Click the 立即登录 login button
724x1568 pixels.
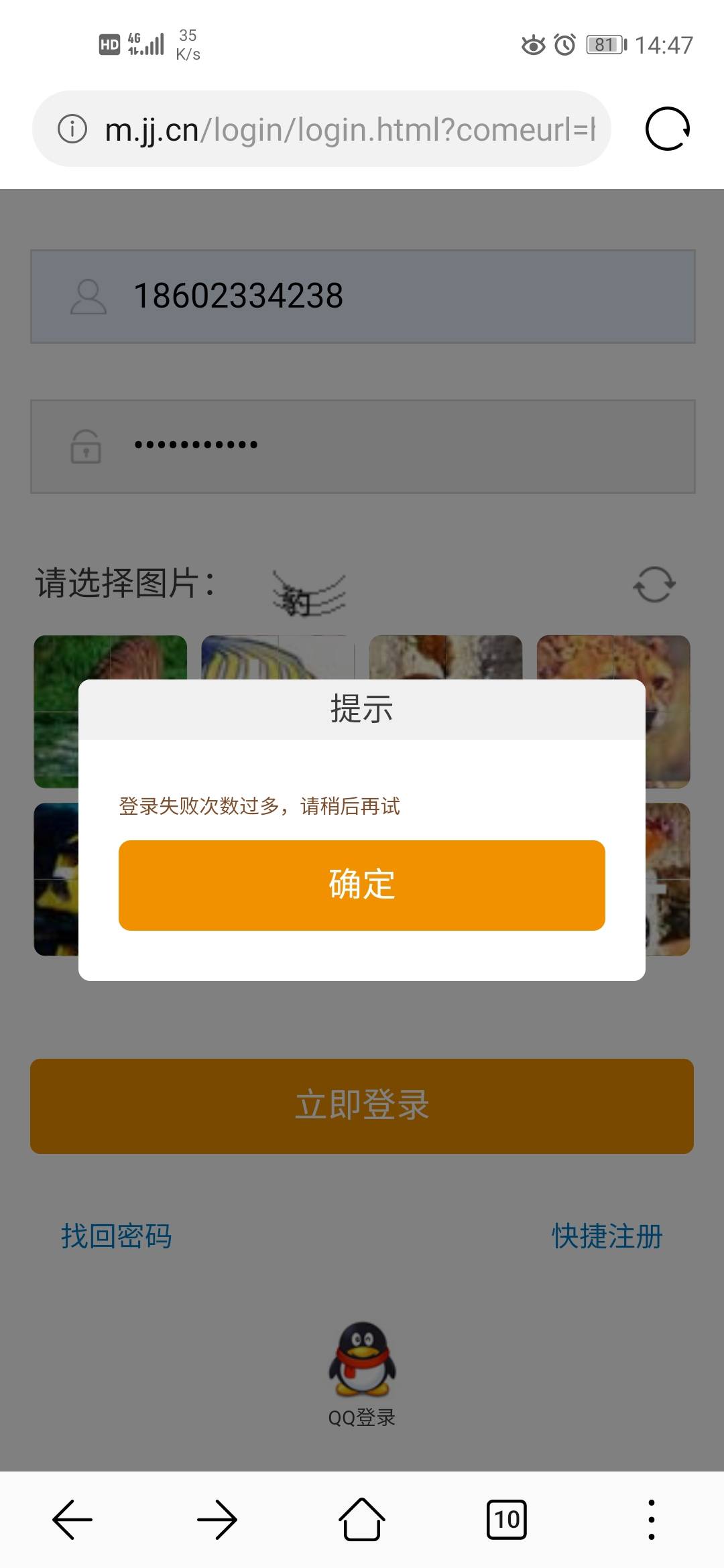[x=362, y=1104]
